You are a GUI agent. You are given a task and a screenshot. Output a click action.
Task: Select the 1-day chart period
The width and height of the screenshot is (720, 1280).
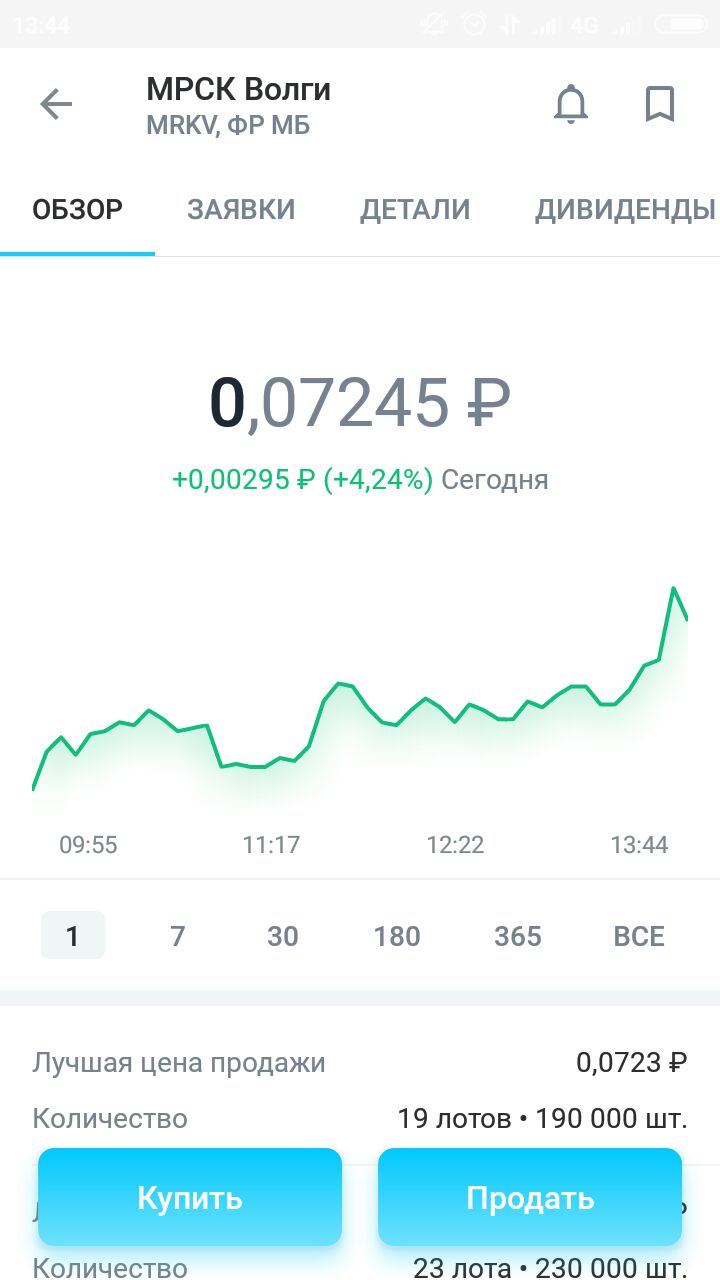[72, 936]
